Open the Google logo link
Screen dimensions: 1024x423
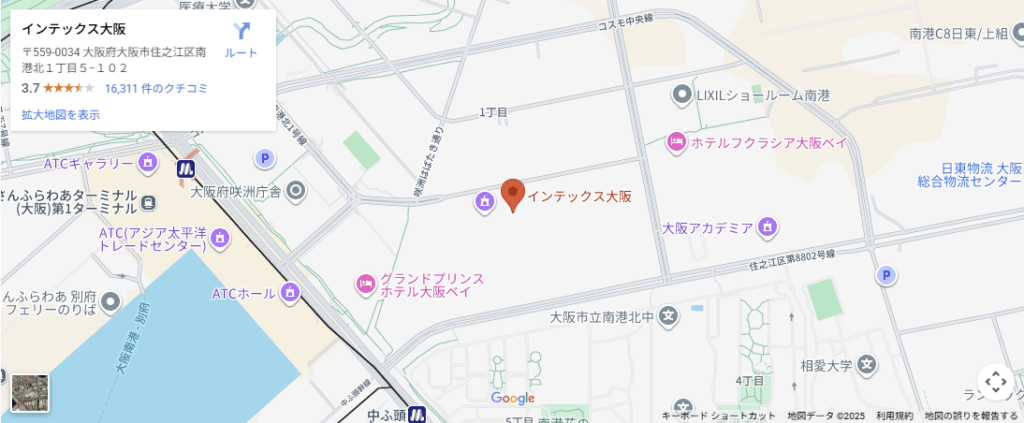tap(513, 398)
